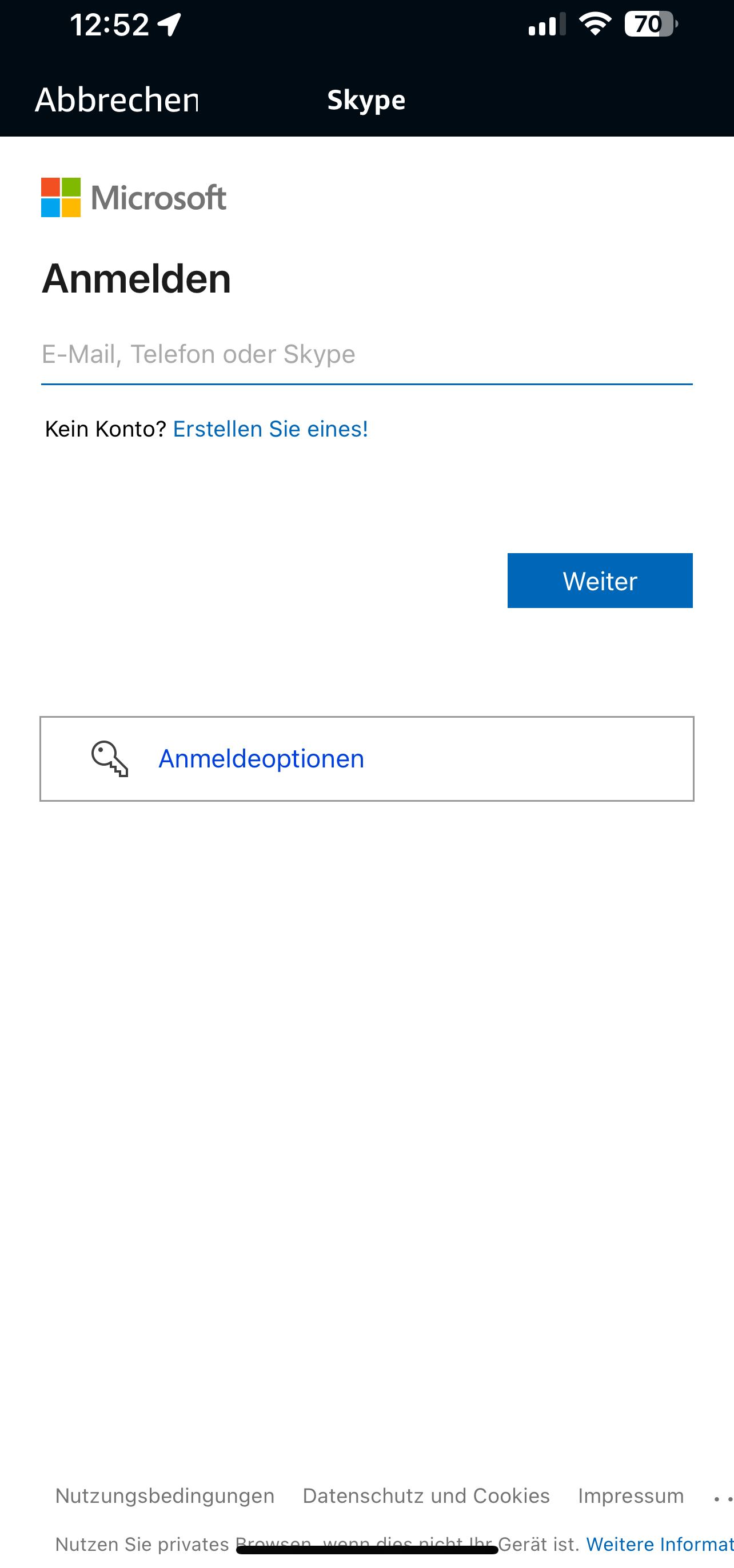Expand the footer's three-dot menu
734x1568 pixels.
click(x=723, y=1499)
